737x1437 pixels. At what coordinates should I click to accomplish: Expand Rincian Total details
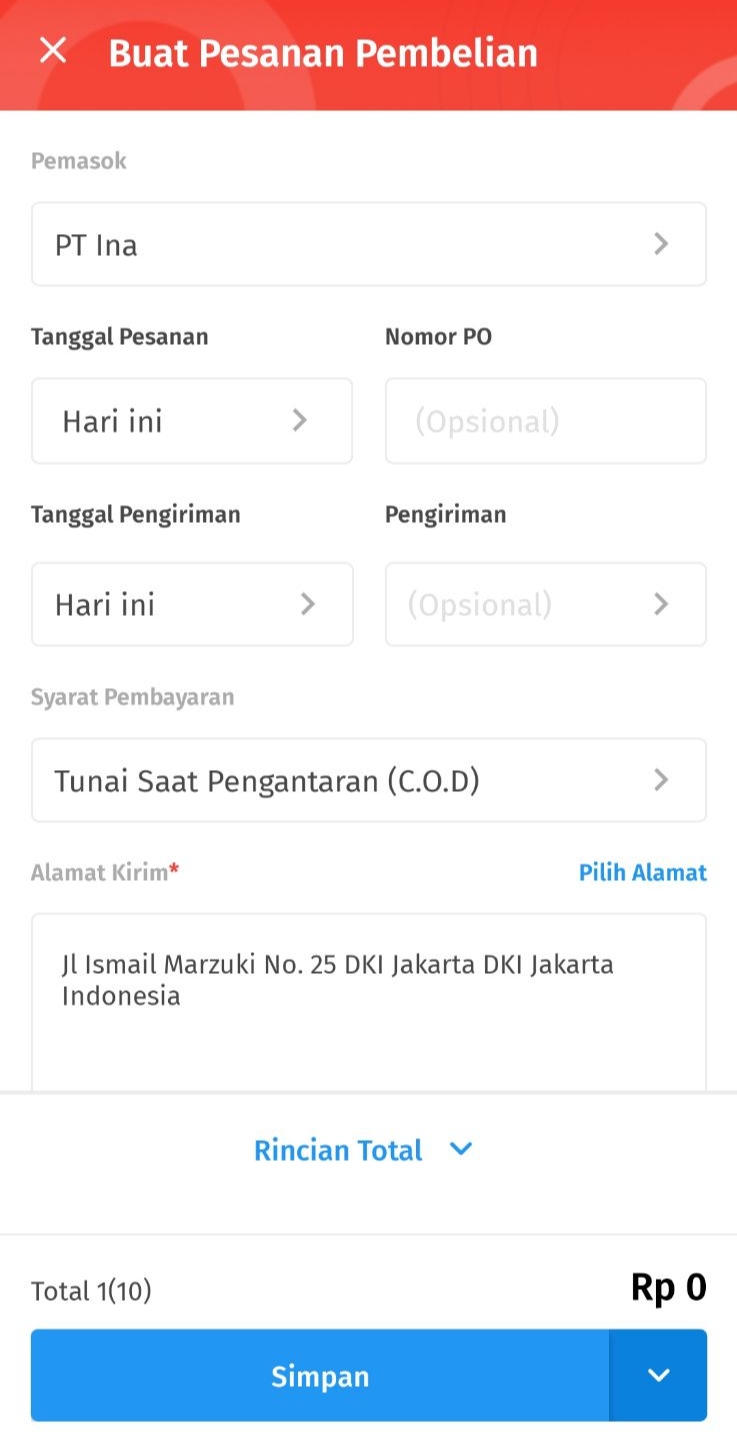[x=362, y=1150]
